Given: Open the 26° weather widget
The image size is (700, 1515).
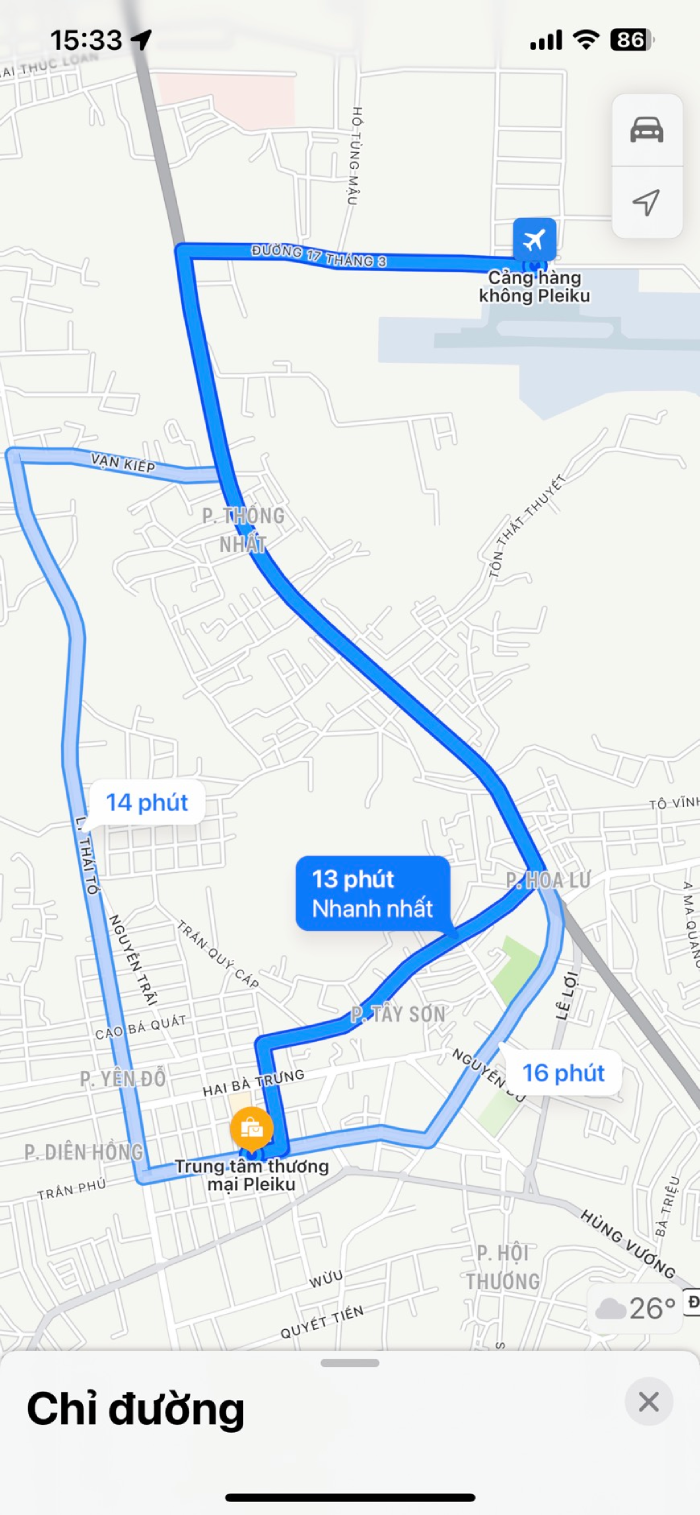Looking at the screenshot, I should pyautogui.click(x=637, y=1308).
